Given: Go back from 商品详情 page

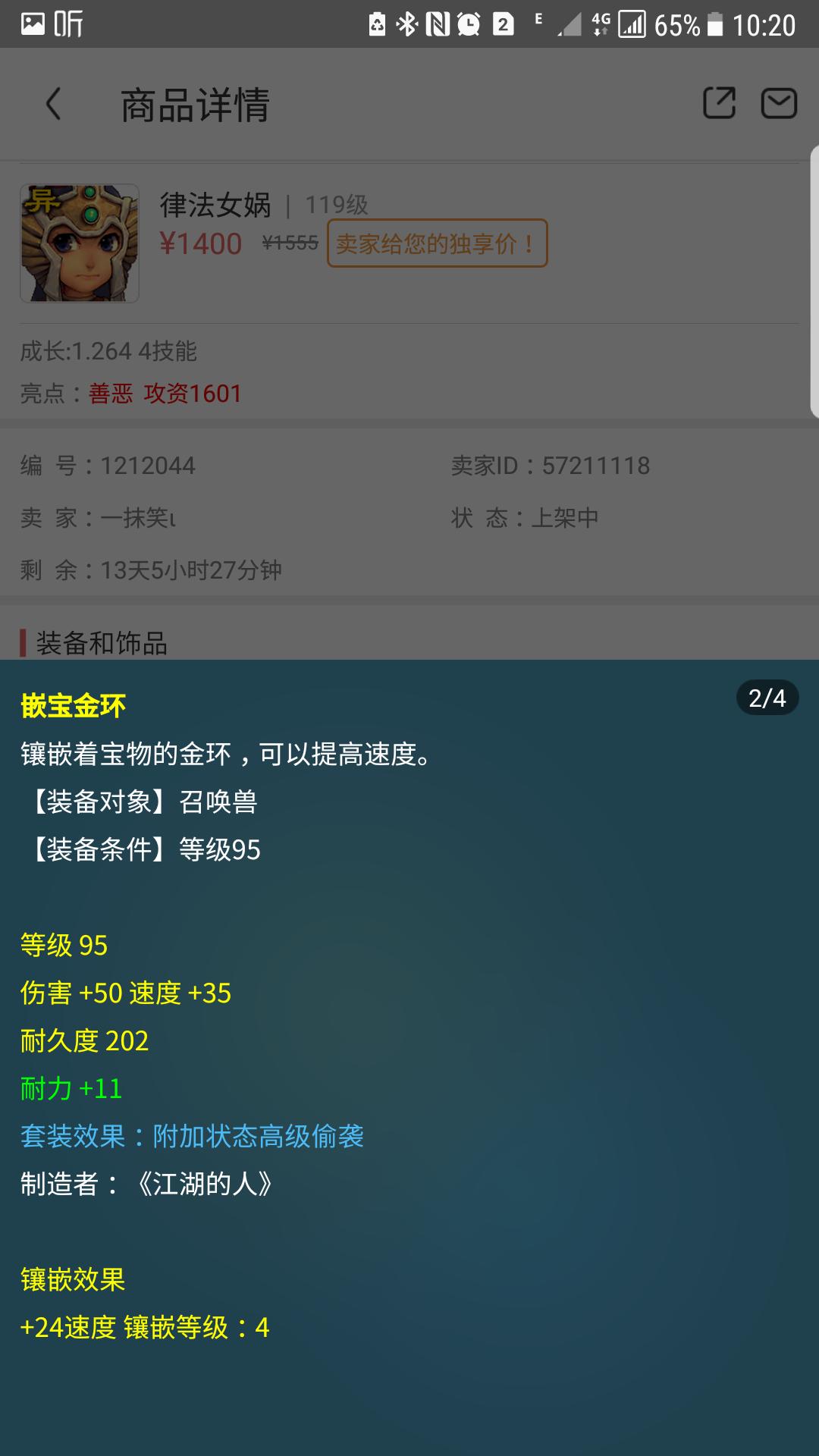Looking at the screenshot, I should point(53,104).
